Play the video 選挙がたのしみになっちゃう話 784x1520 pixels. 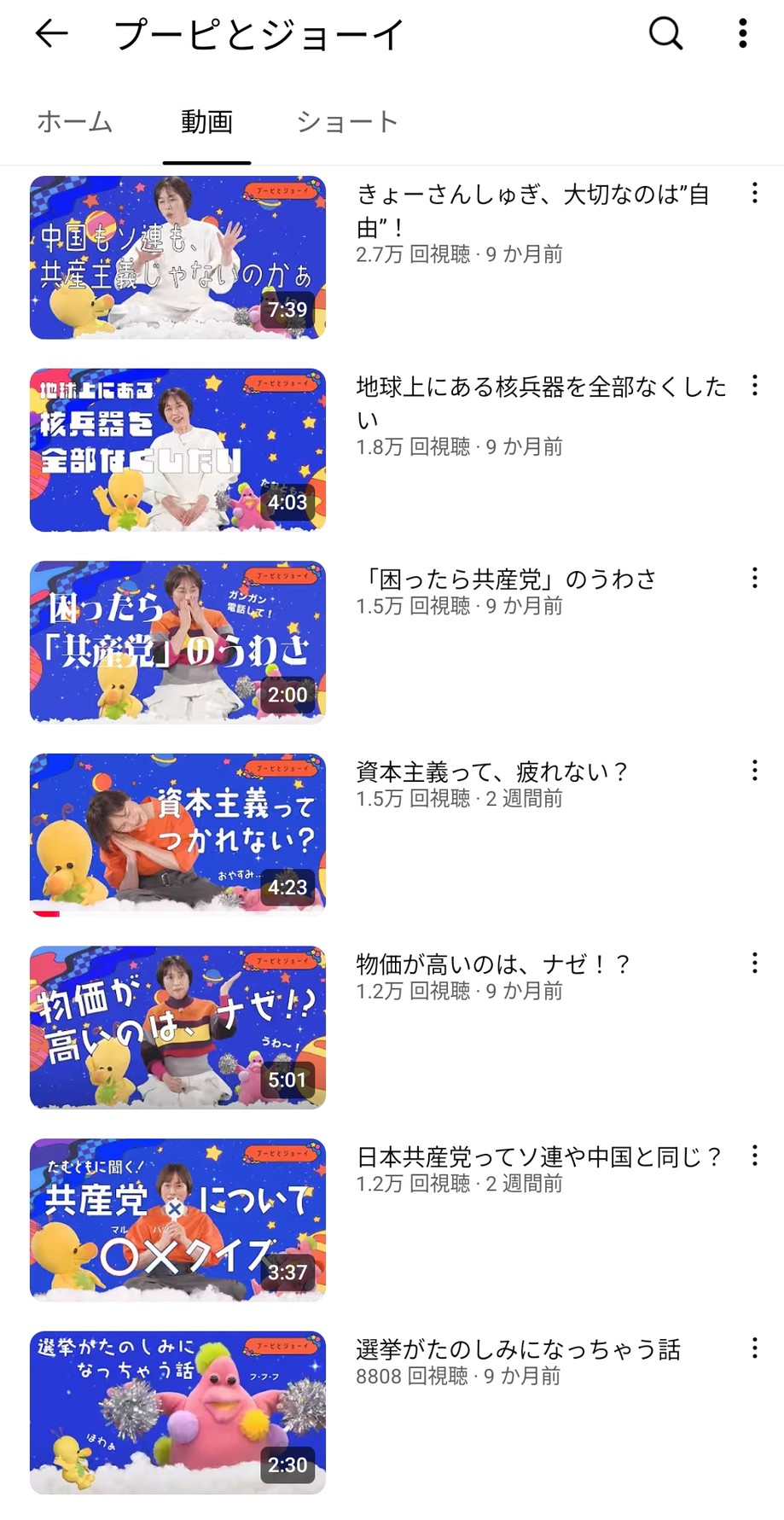[177, 1412]
